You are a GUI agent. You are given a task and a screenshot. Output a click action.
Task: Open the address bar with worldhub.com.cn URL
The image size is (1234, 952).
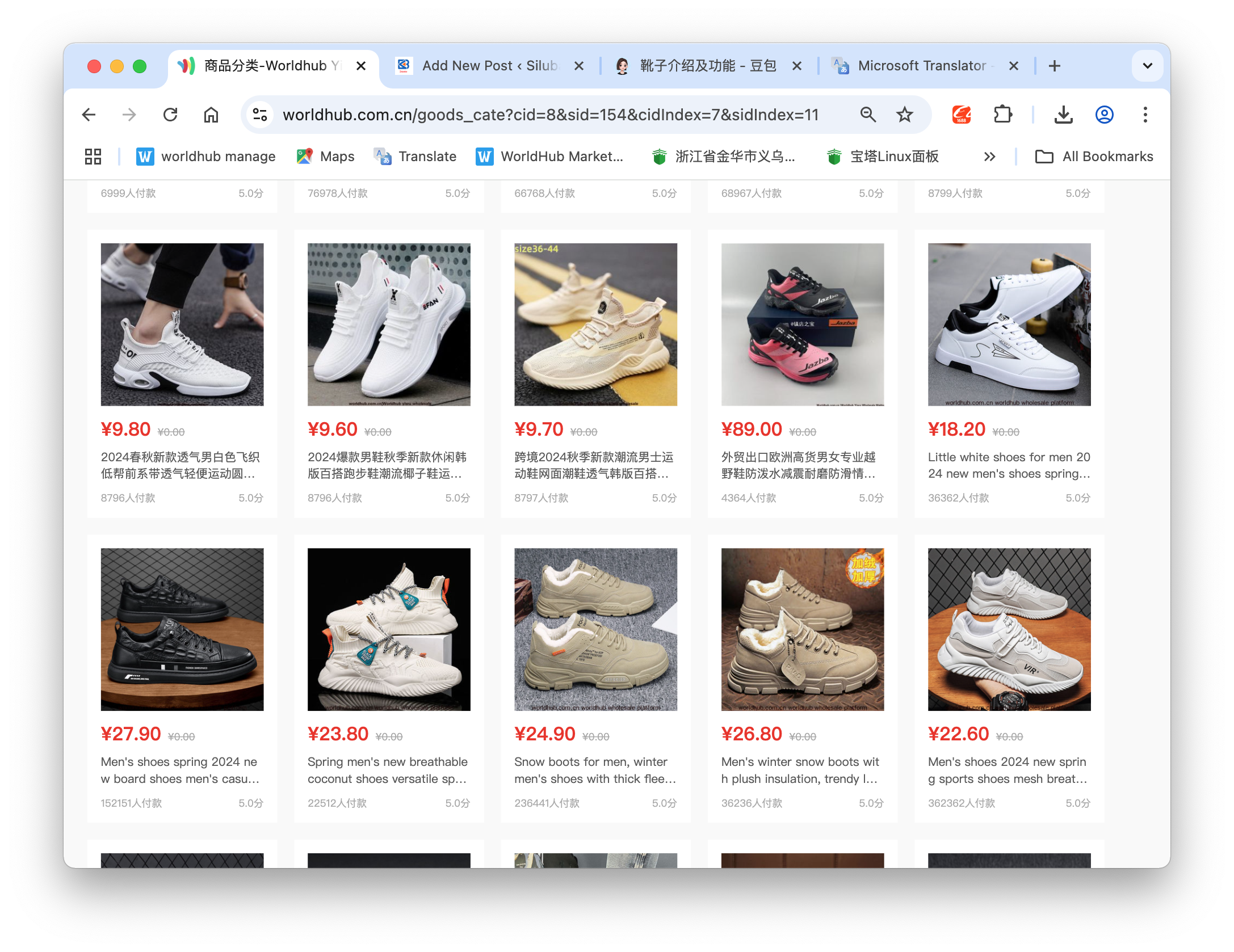coord(549,115)
